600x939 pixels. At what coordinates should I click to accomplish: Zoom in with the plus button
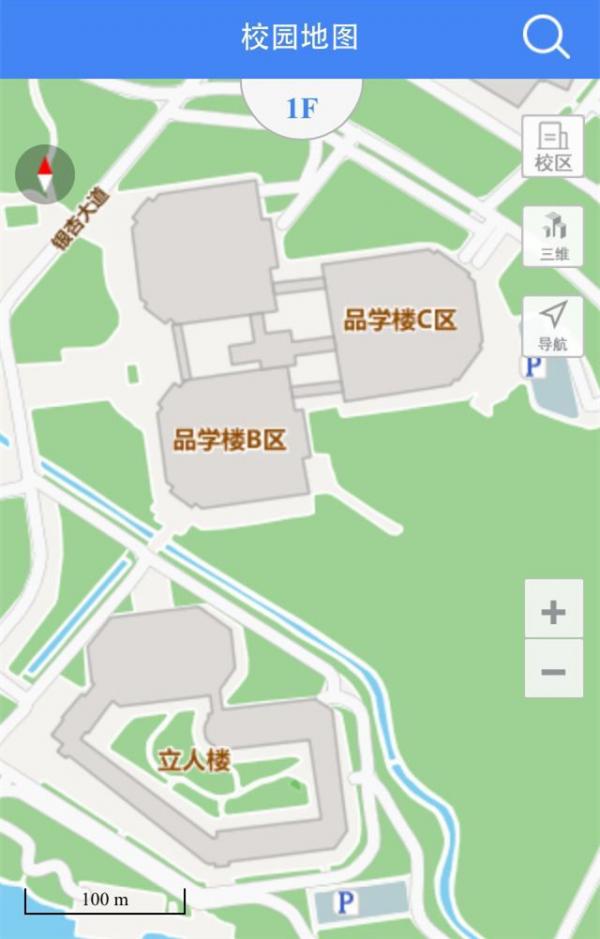pyautogui.click(x=553, y=612)
